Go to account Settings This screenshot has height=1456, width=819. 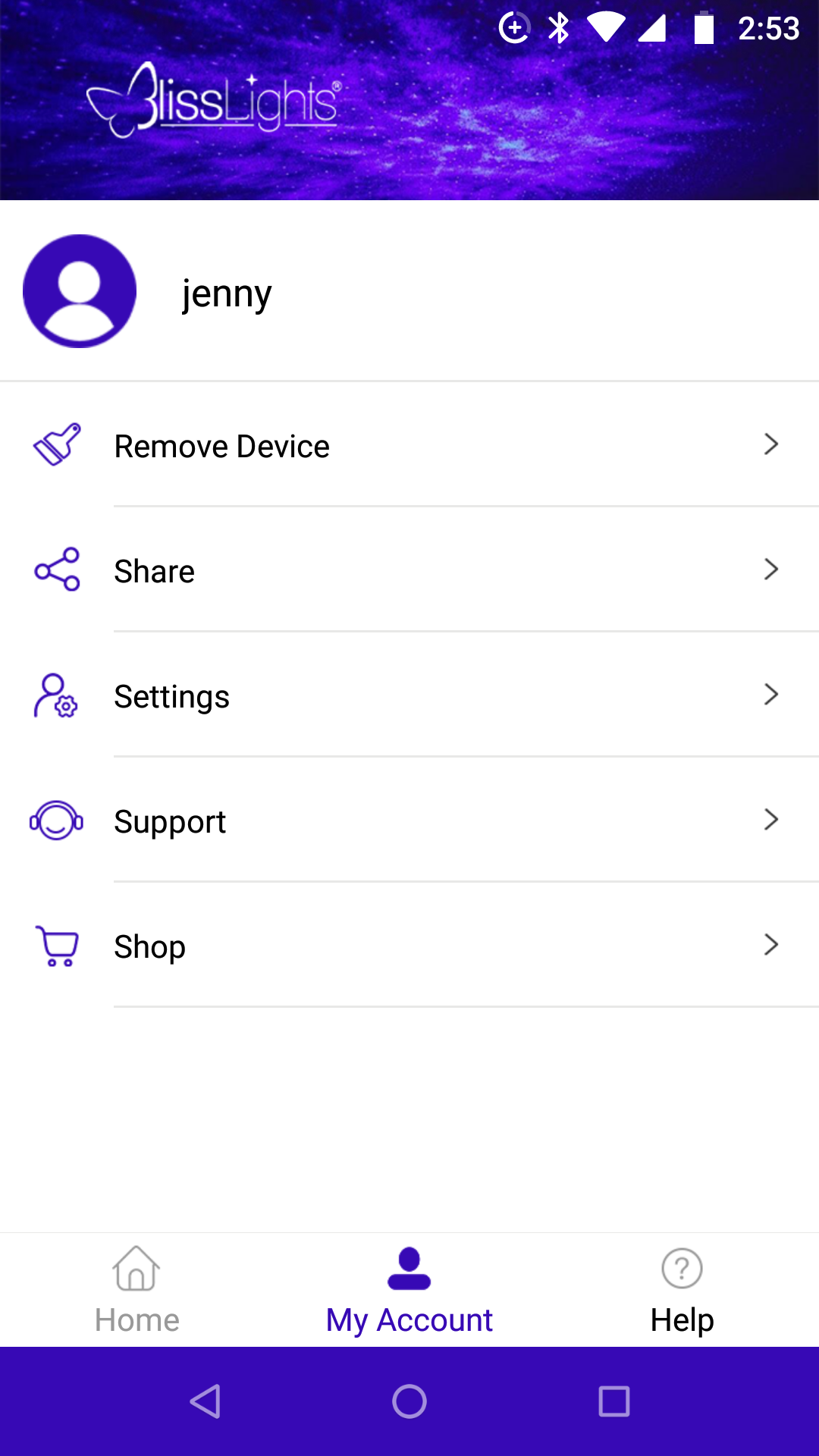tap(409, 696)
